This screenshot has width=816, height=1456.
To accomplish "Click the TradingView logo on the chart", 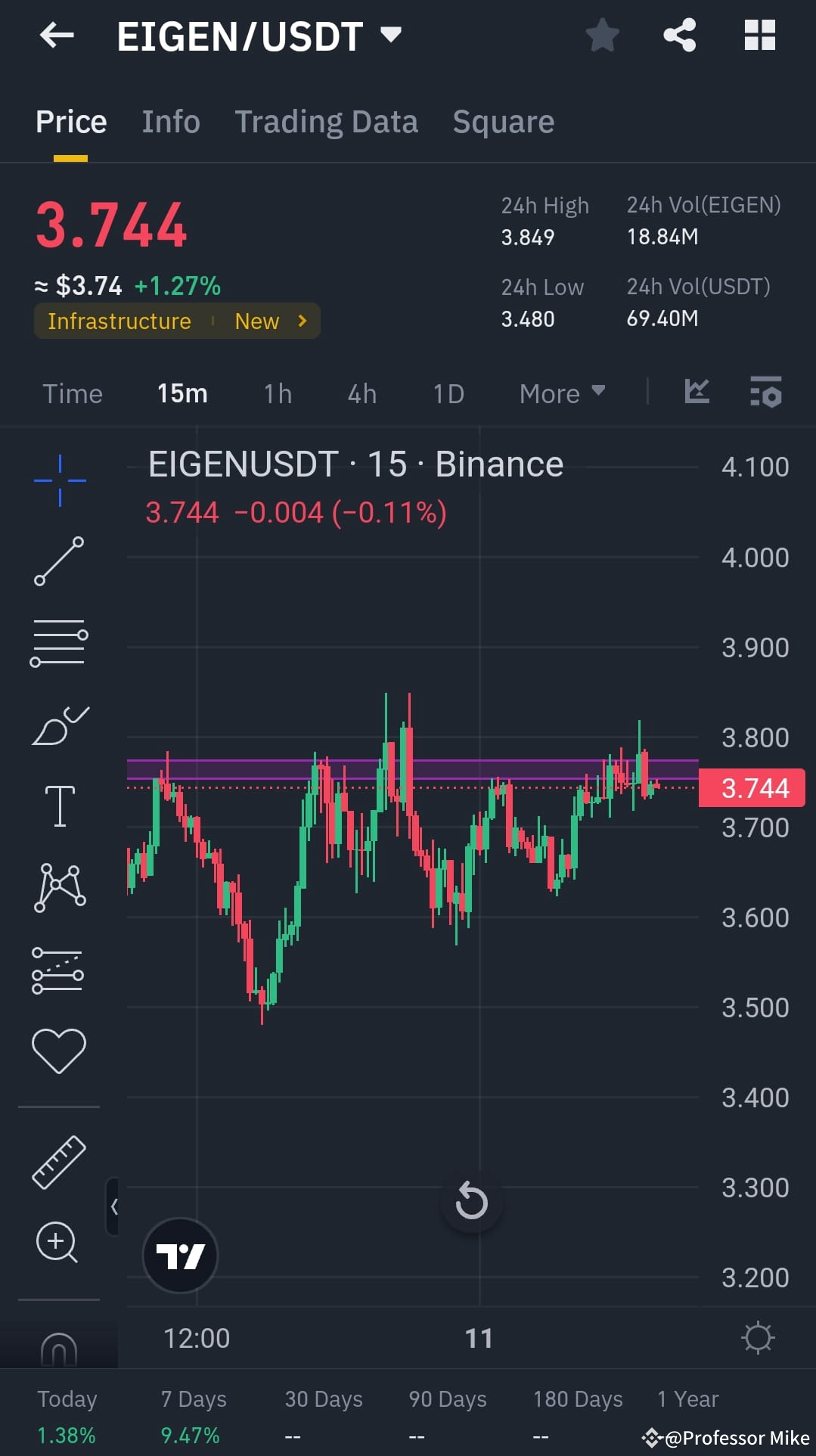I will pos(180,1254).
